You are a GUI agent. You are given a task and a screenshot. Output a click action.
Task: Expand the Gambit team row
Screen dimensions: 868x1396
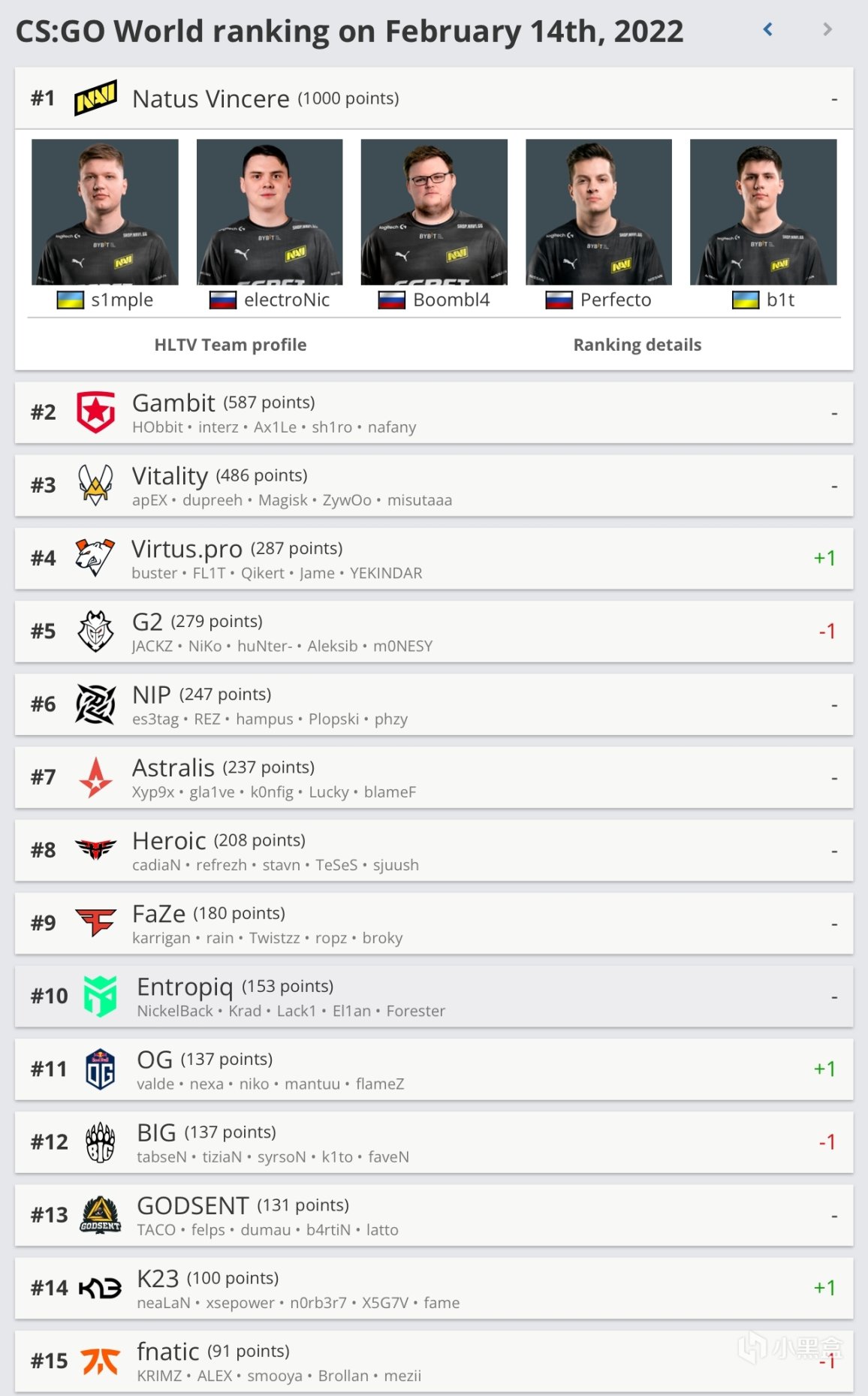pyautogui.click(x=434, y=413)
